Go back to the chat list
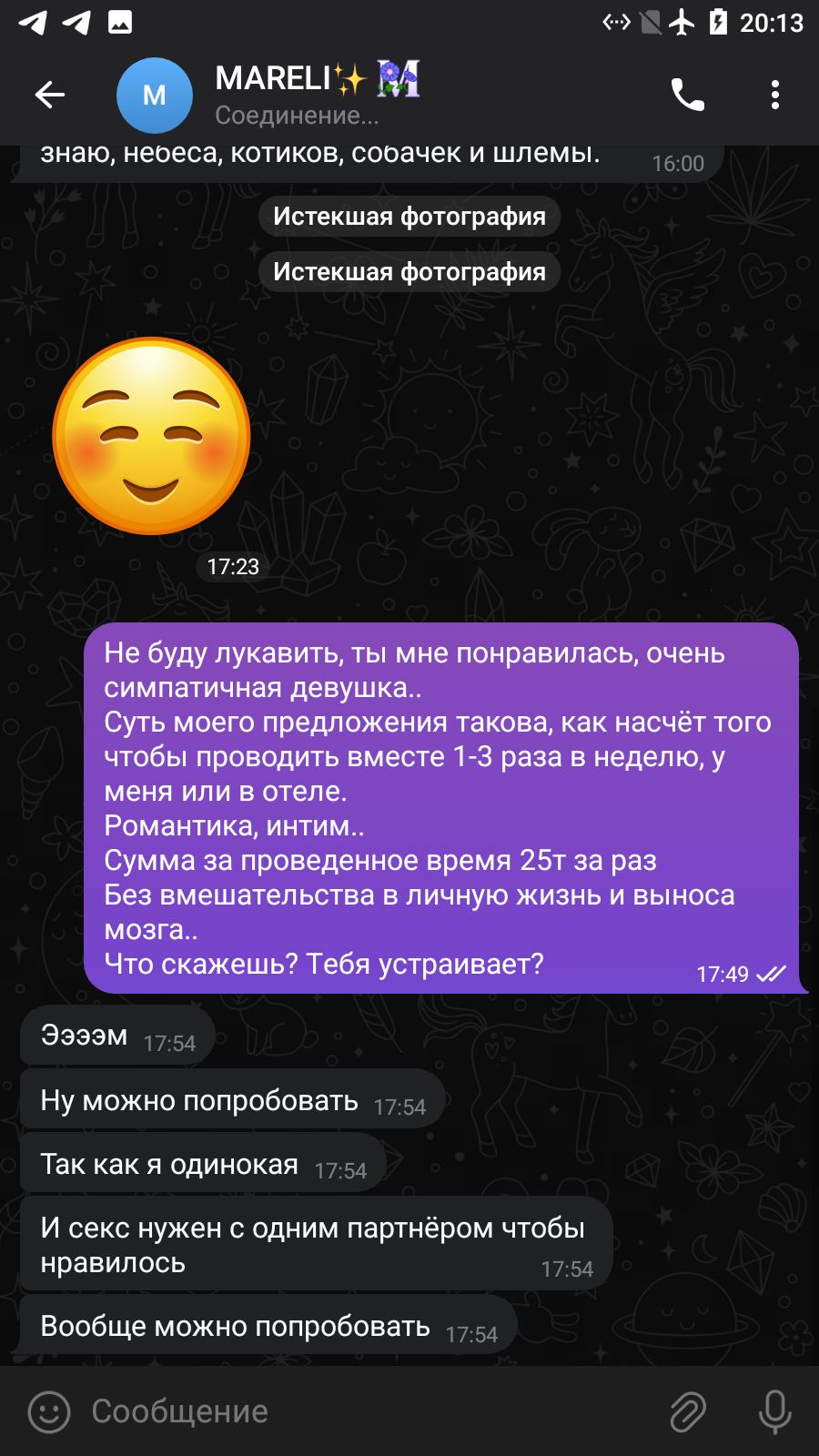The width and height of the screenshot is (819, 1456). (x=50, y=95)
